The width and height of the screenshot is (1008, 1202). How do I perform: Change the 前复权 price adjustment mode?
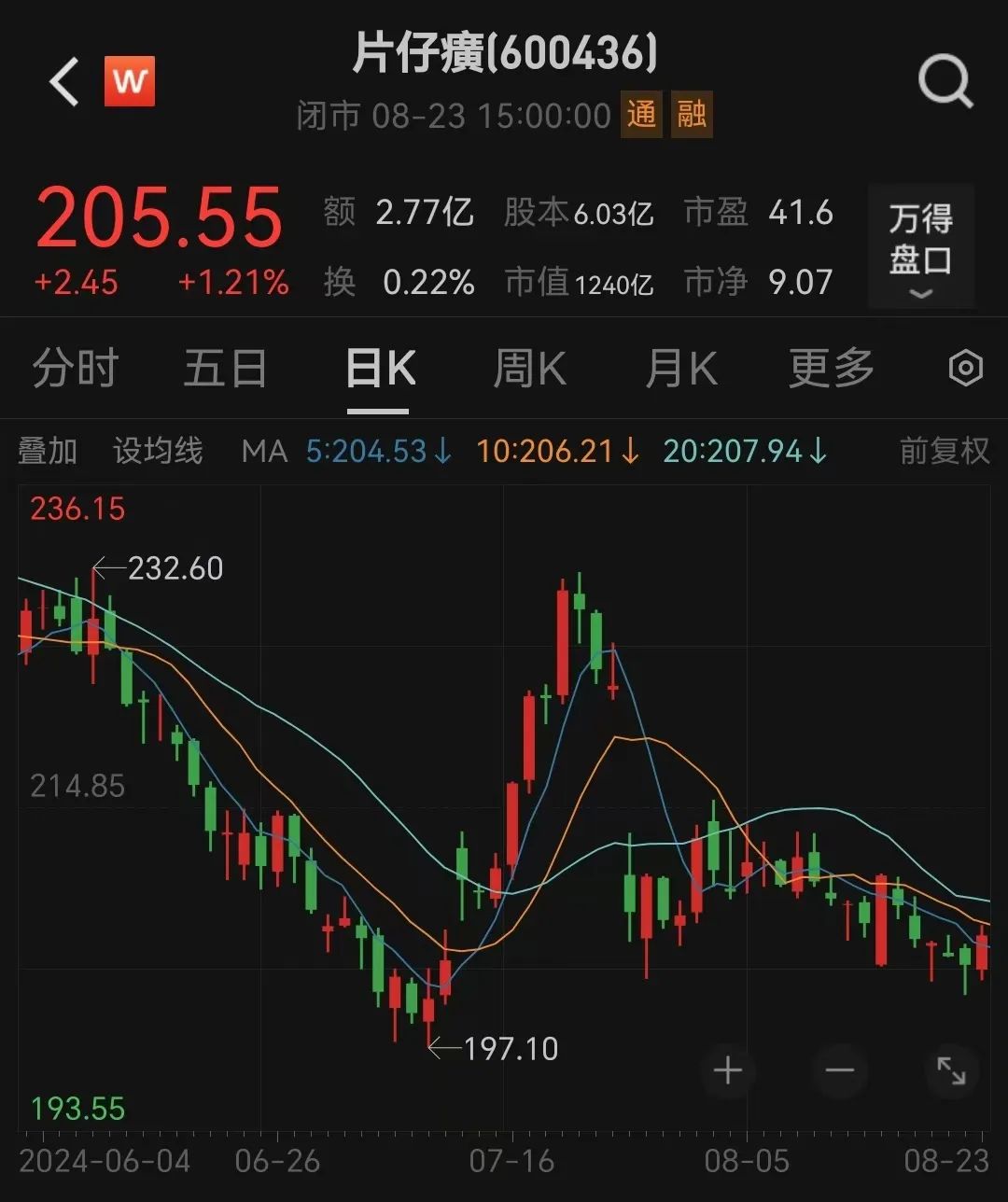click(x=944, y=452)
